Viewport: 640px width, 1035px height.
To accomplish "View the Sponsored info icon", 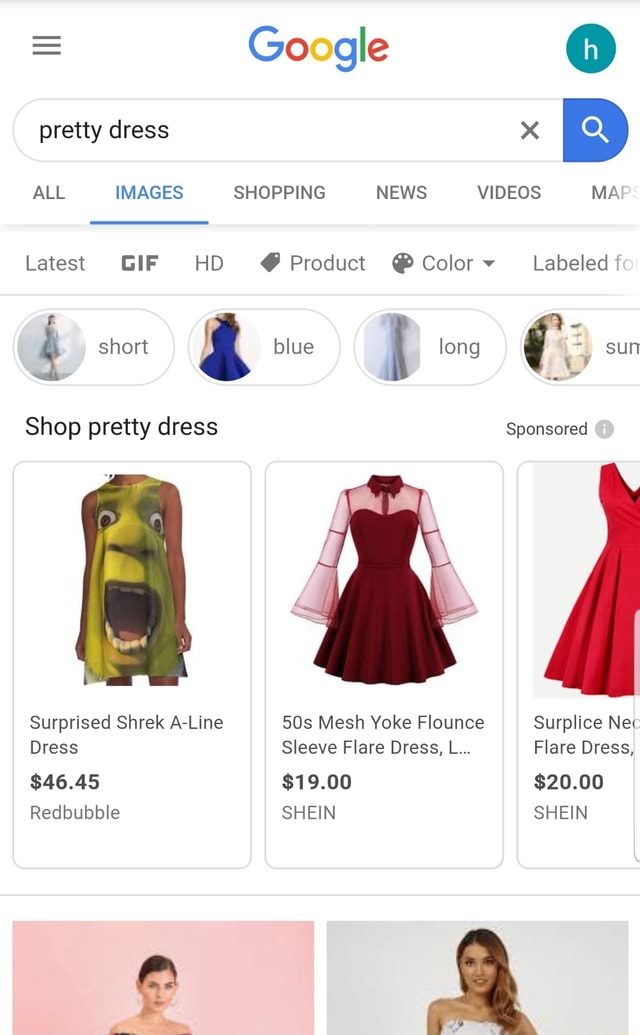I will (x=604, y=429).
